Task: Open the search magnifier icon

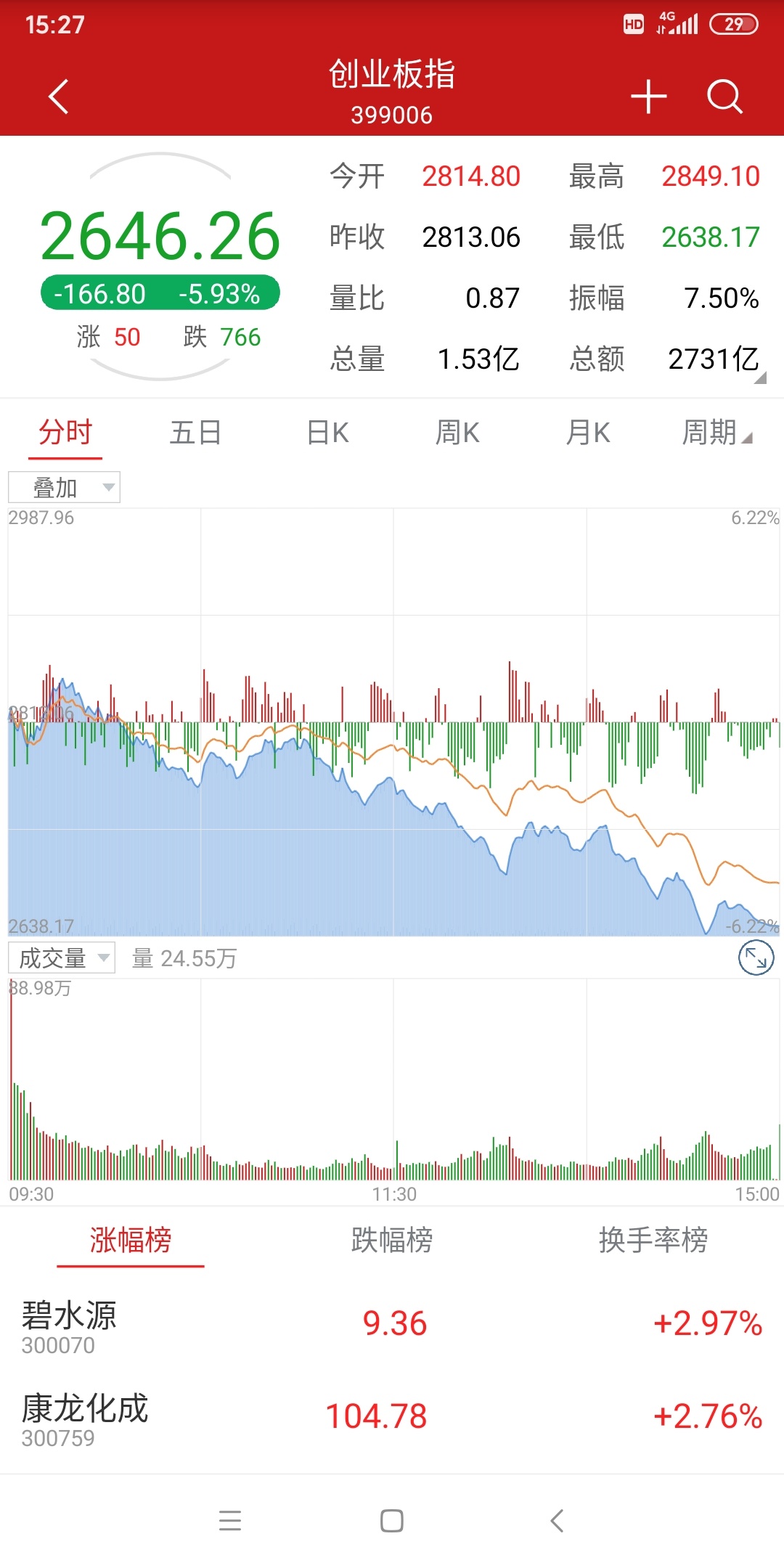Action: tap(724, 97)
